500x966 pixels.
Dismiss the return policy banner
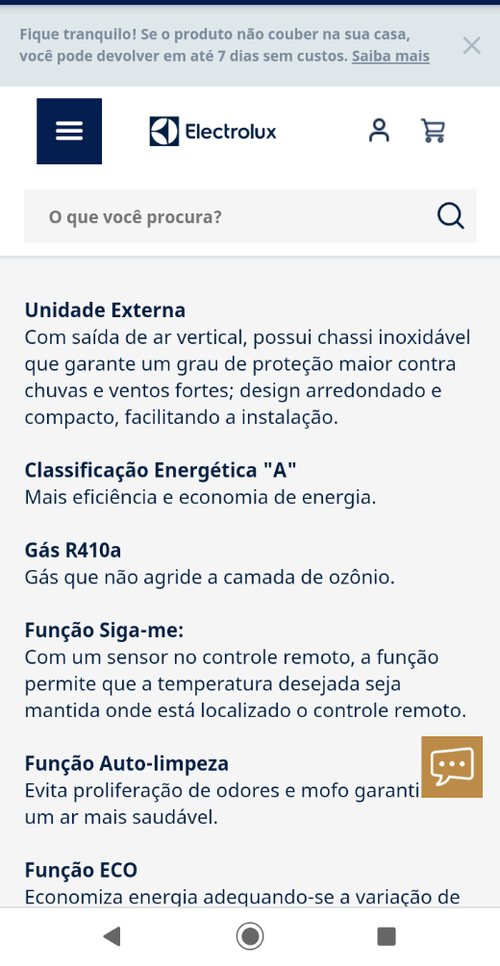(472, 46)
